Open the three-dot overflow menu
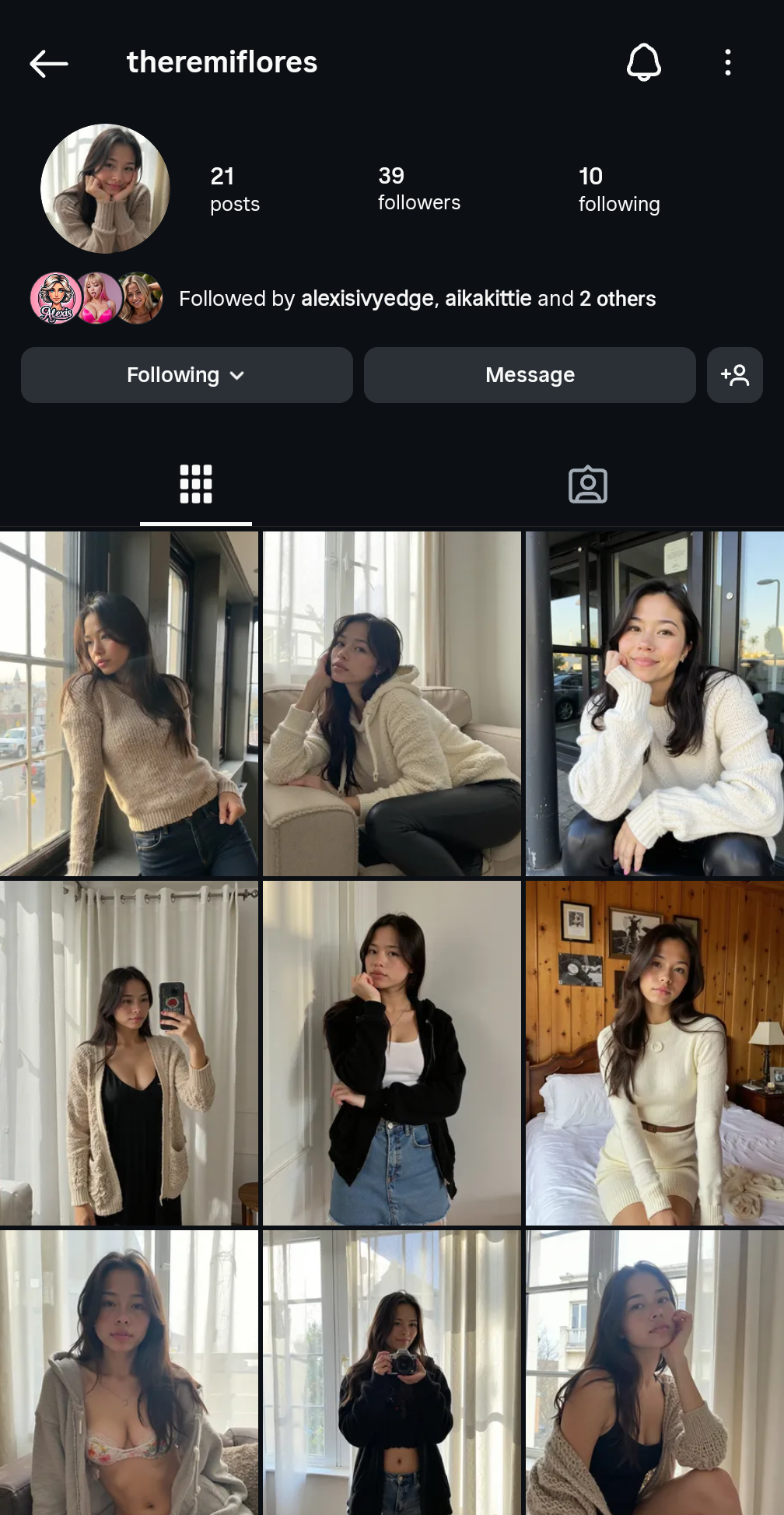Viewport: 784px width, 1515px height. pos(727,62)
